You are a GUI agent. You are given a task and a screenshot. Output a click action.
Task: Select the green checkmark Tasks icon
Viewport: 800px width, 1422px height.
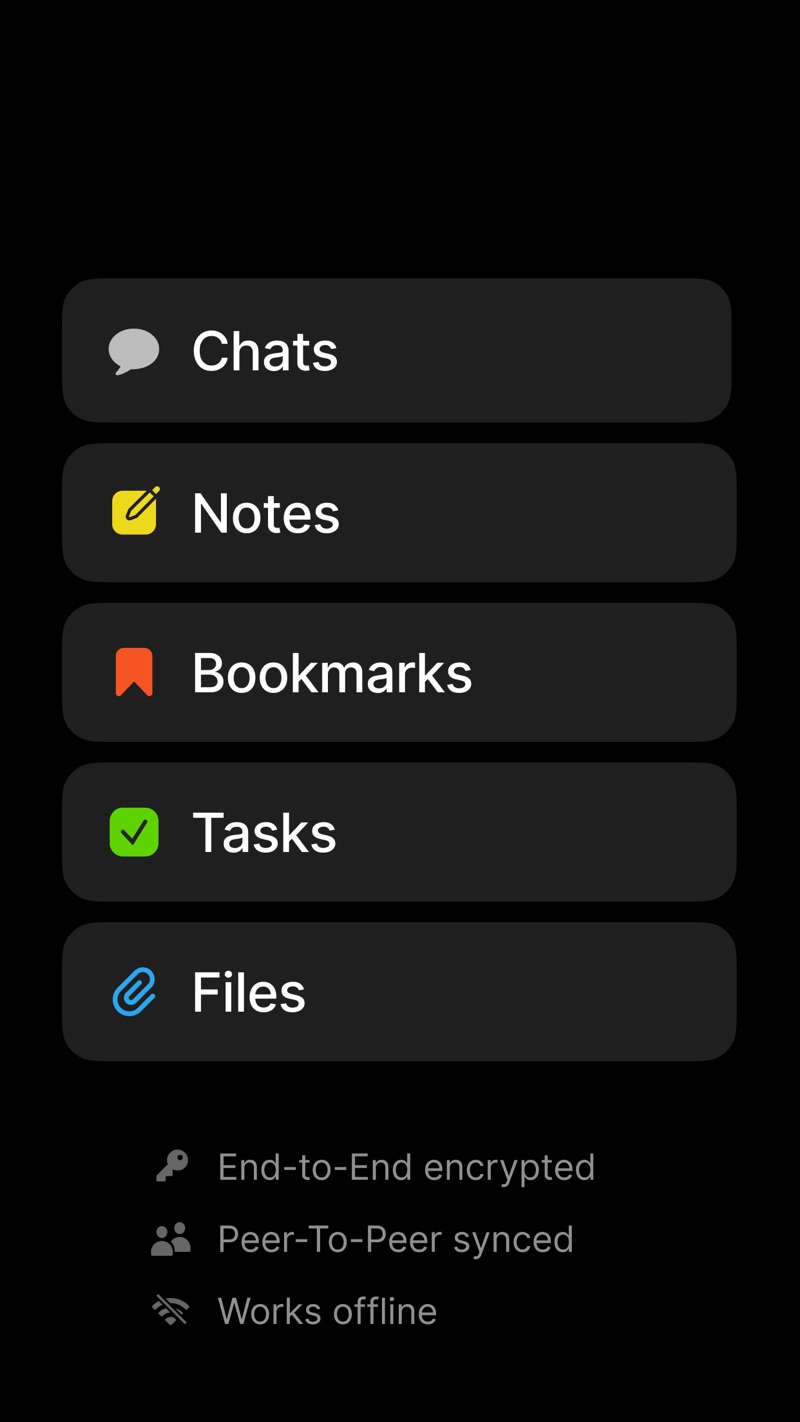(134, 831)
